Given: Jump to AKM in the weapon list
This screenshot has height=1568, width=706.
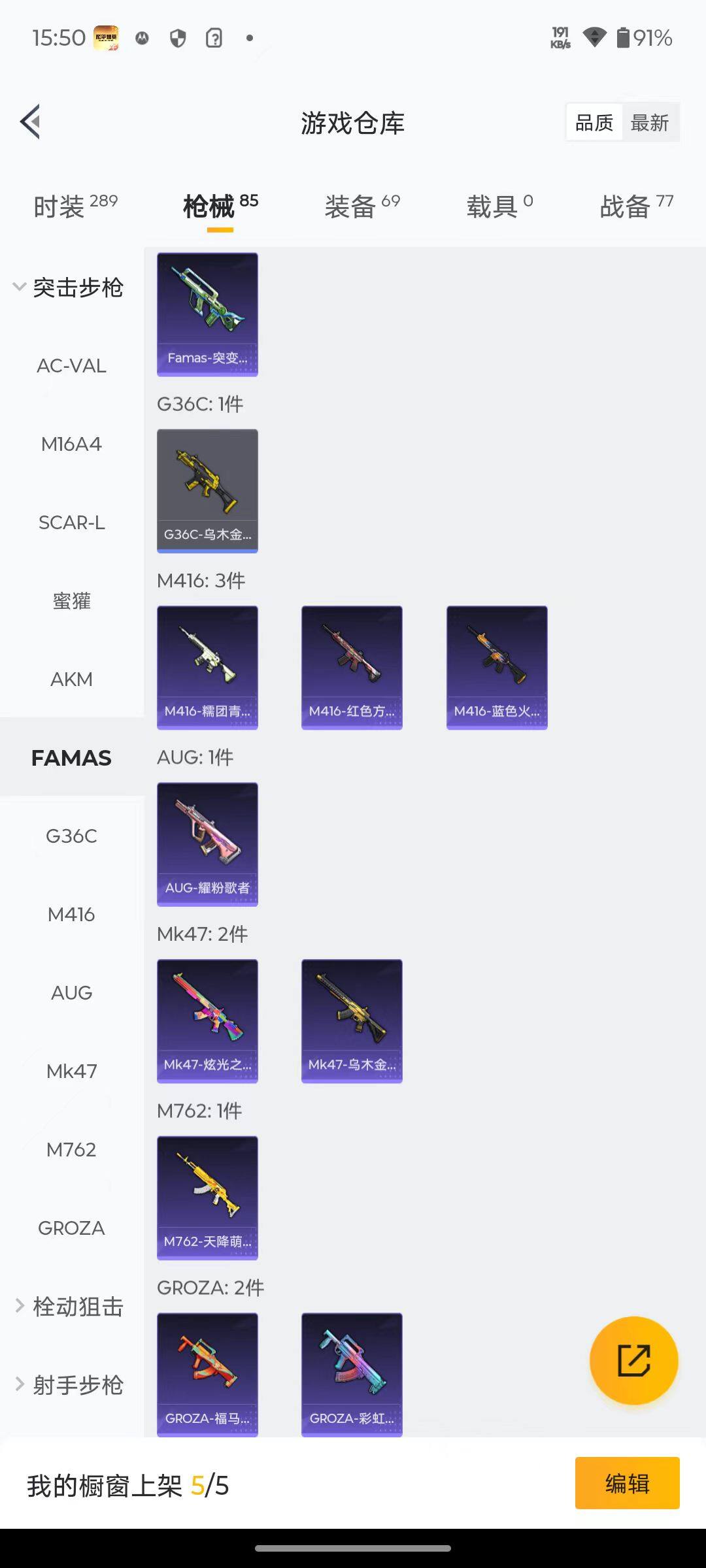Looking at the screenshot, I should 71,679.
